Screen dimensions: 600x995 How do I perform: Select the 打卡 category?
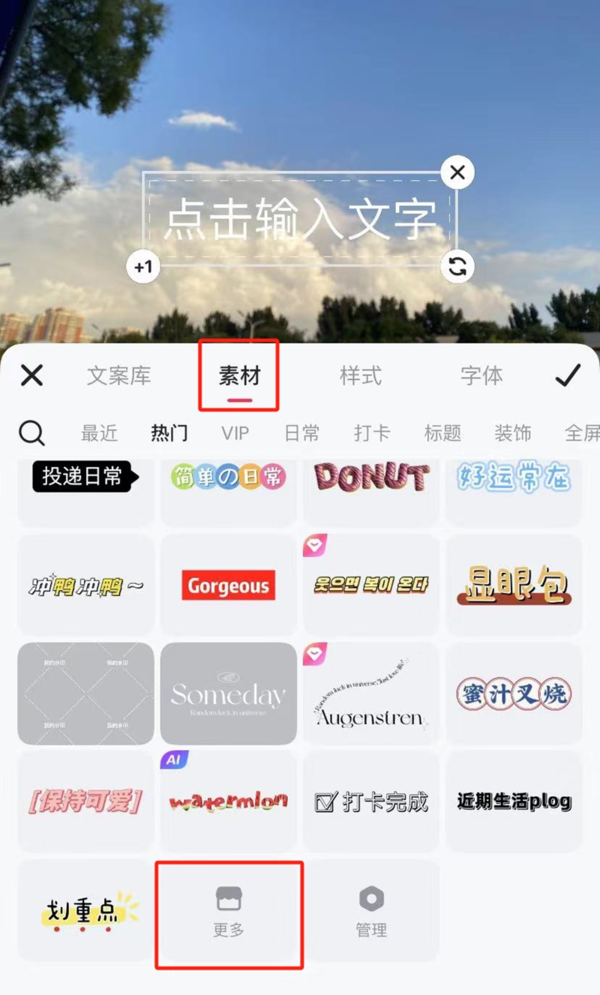[x=371, y=433]
